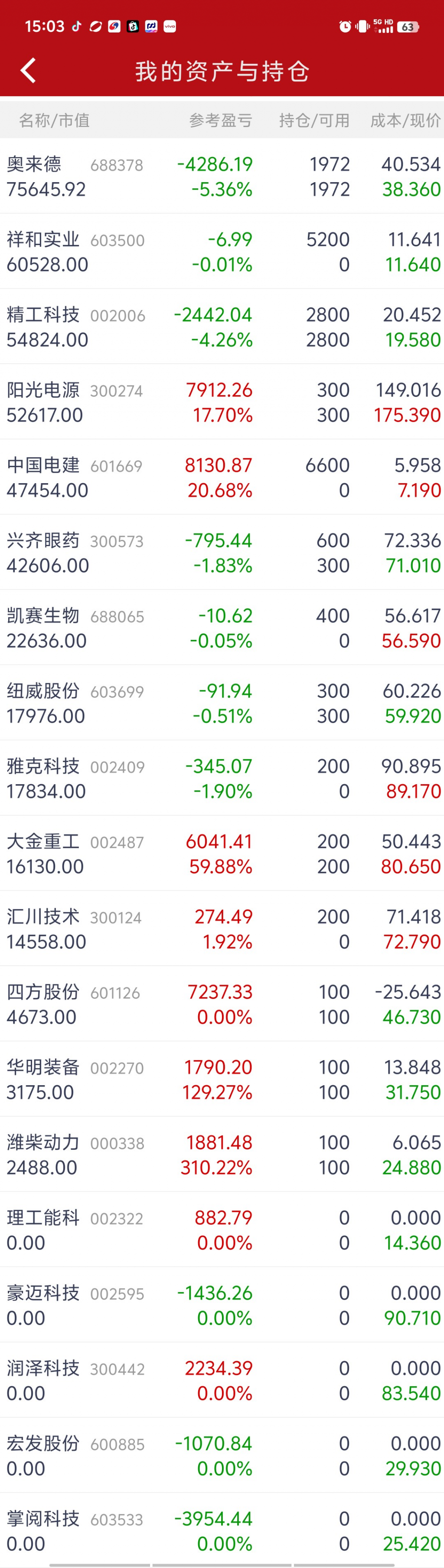Image resolution: width=444 pixels, height=1568 pixels.
Task: Open the 润泽科技 holding row
Action: click(222, 1381)
